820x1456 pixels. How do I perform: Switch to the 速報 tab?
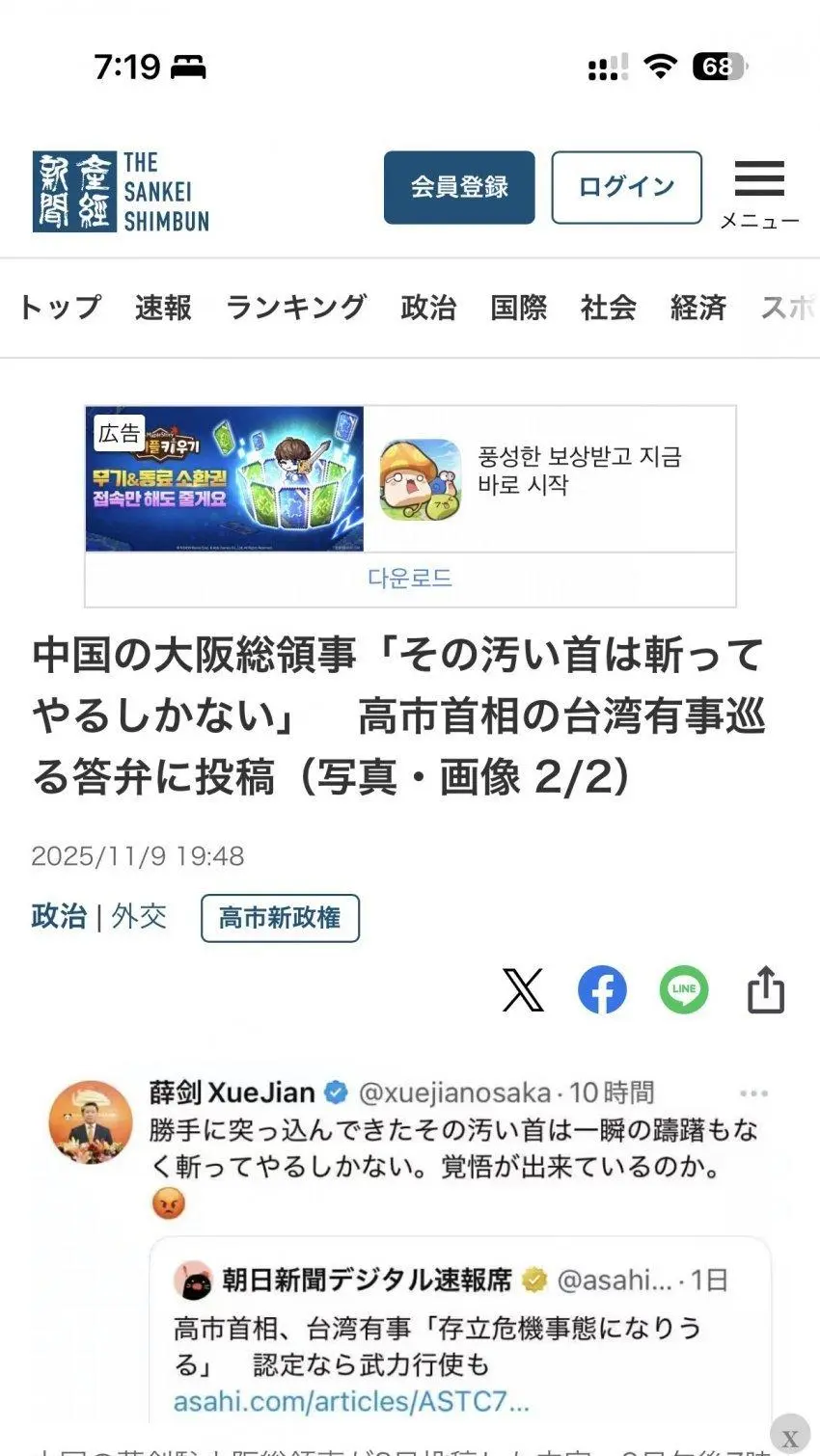click(163, 308)
